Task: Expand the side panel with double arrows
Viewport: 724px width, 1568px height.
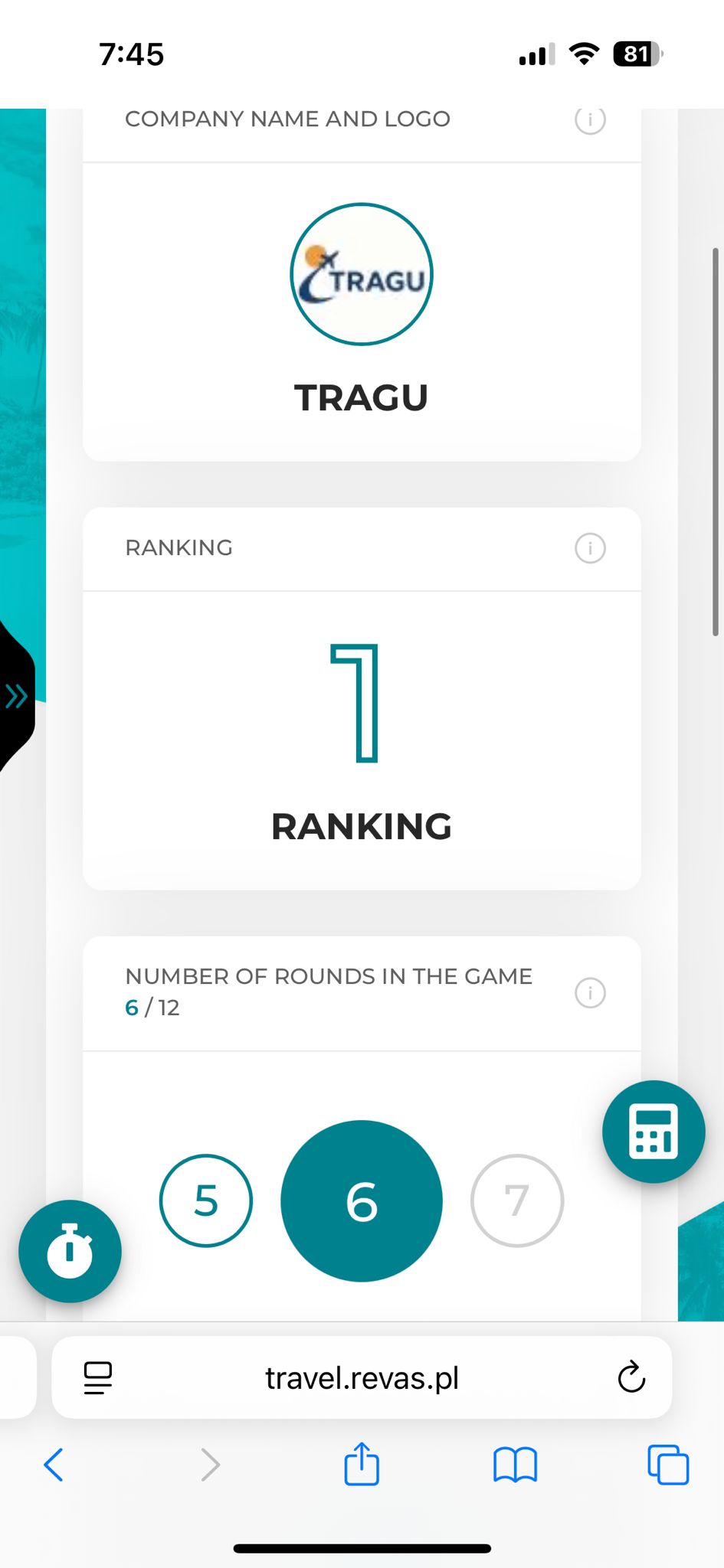Action: [16, 697]
